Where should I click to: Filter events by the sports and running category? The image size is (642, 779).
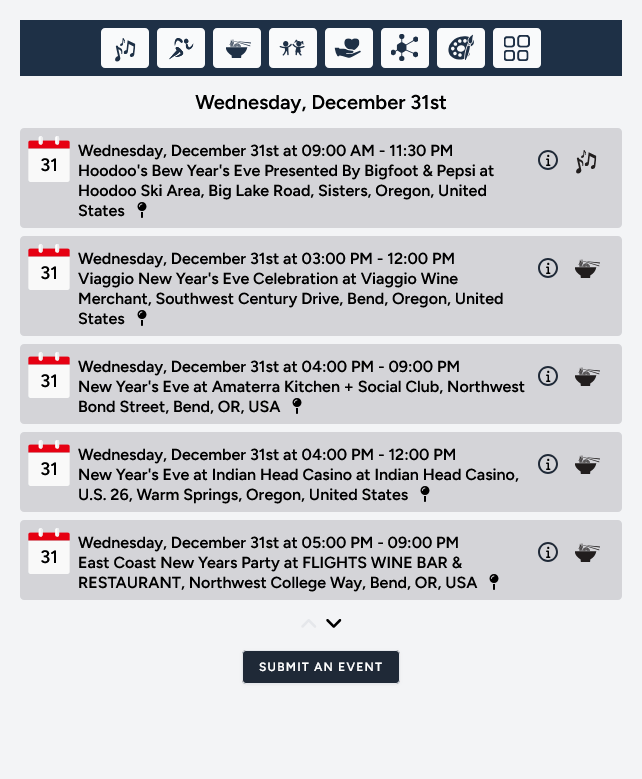pos(181,48)
